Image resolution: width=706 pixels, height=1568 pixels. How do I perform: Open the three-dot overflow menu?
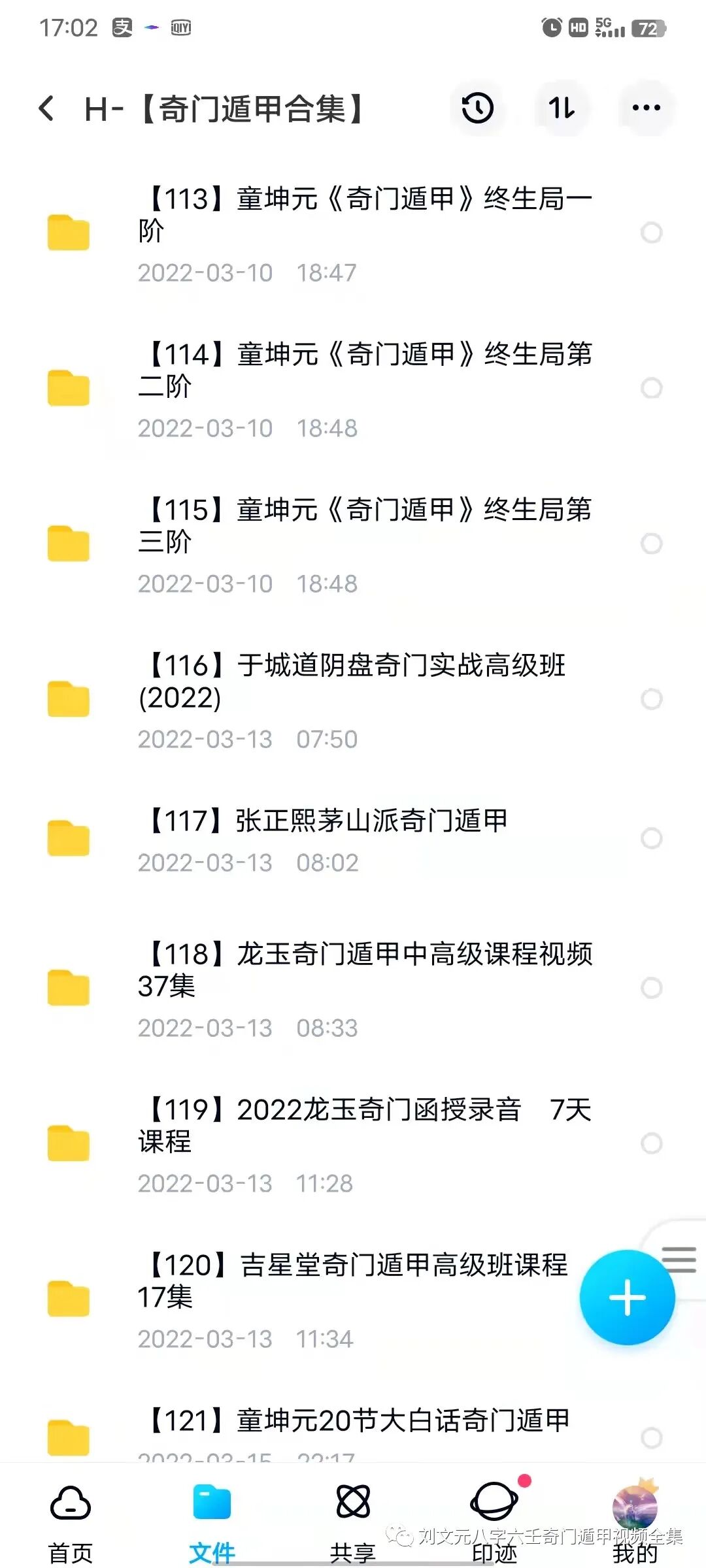click(x=646, y=108)
